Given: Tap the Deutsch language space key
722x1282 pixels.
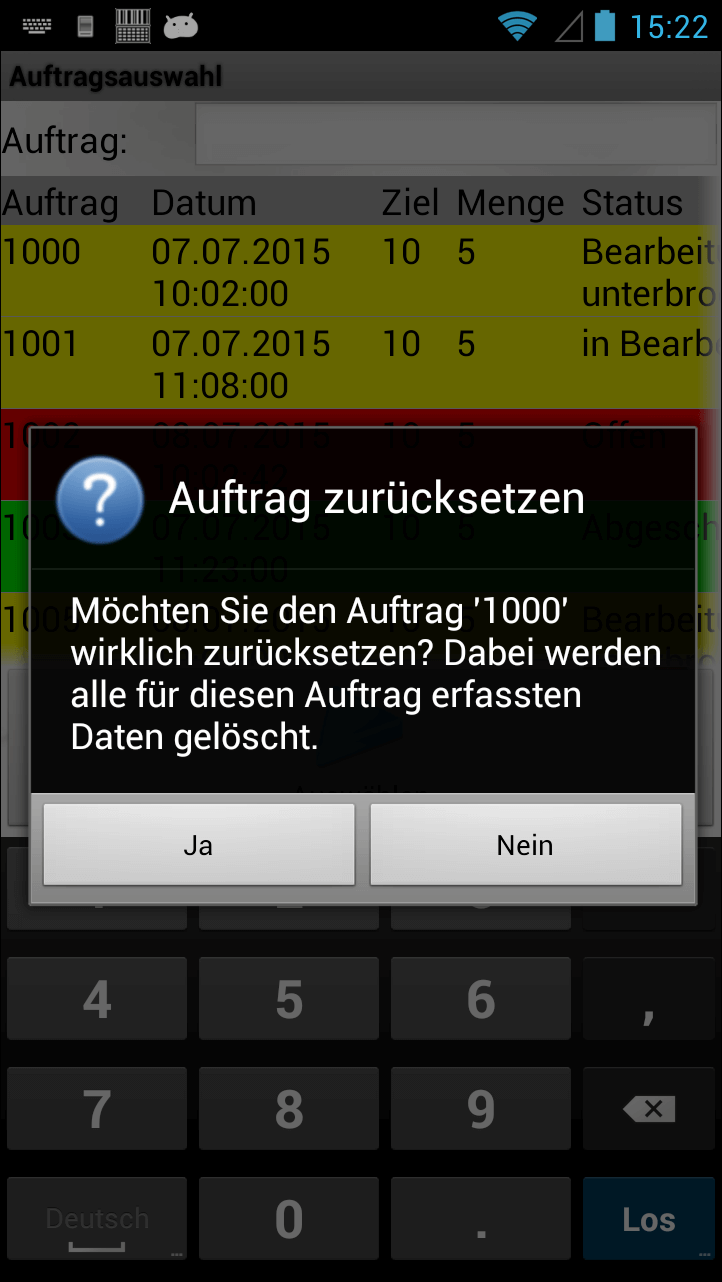Looking at the screenshot, I should 97,1219.
